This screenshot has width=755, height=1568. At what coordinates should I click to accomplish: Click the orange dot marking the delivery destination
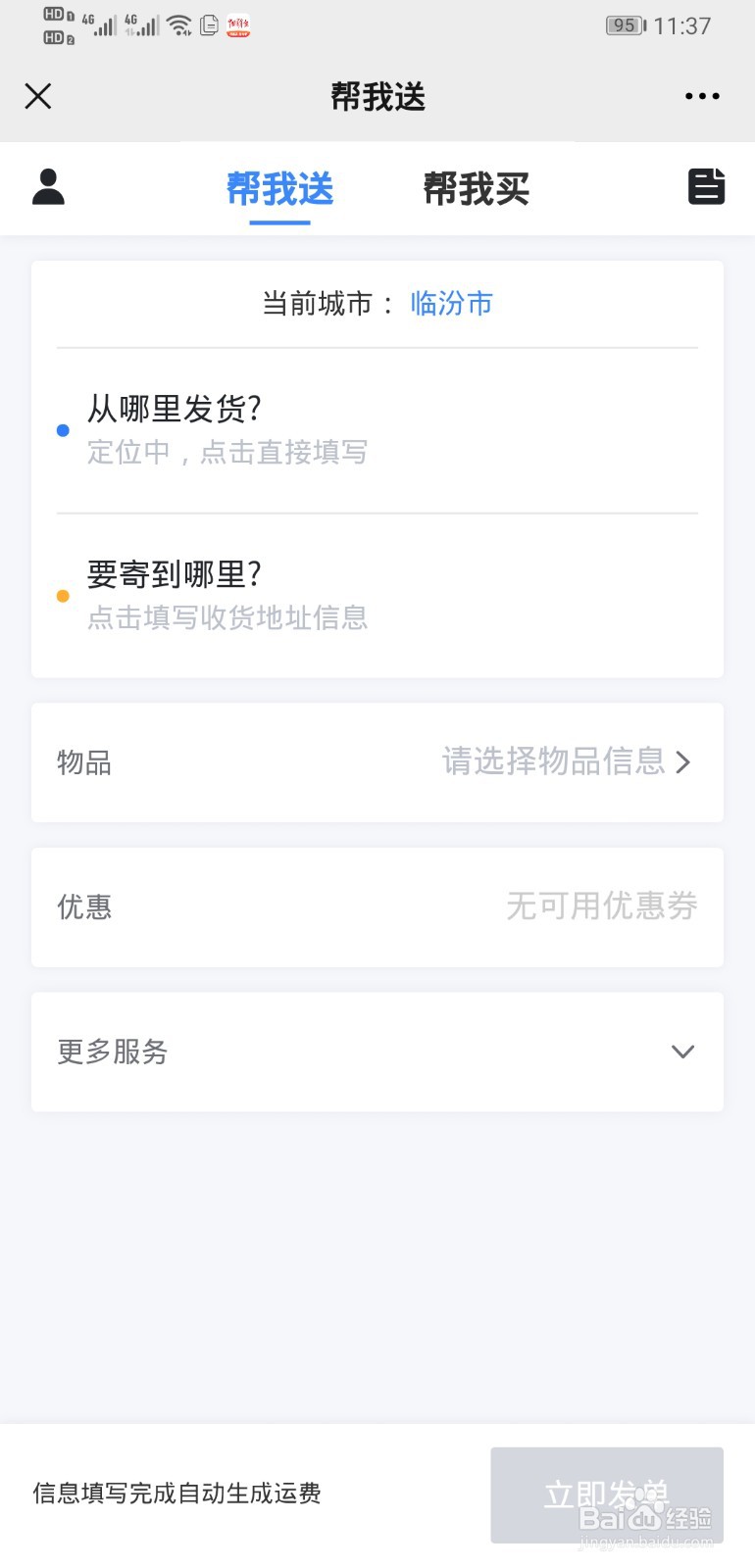[x=62, y=596]
